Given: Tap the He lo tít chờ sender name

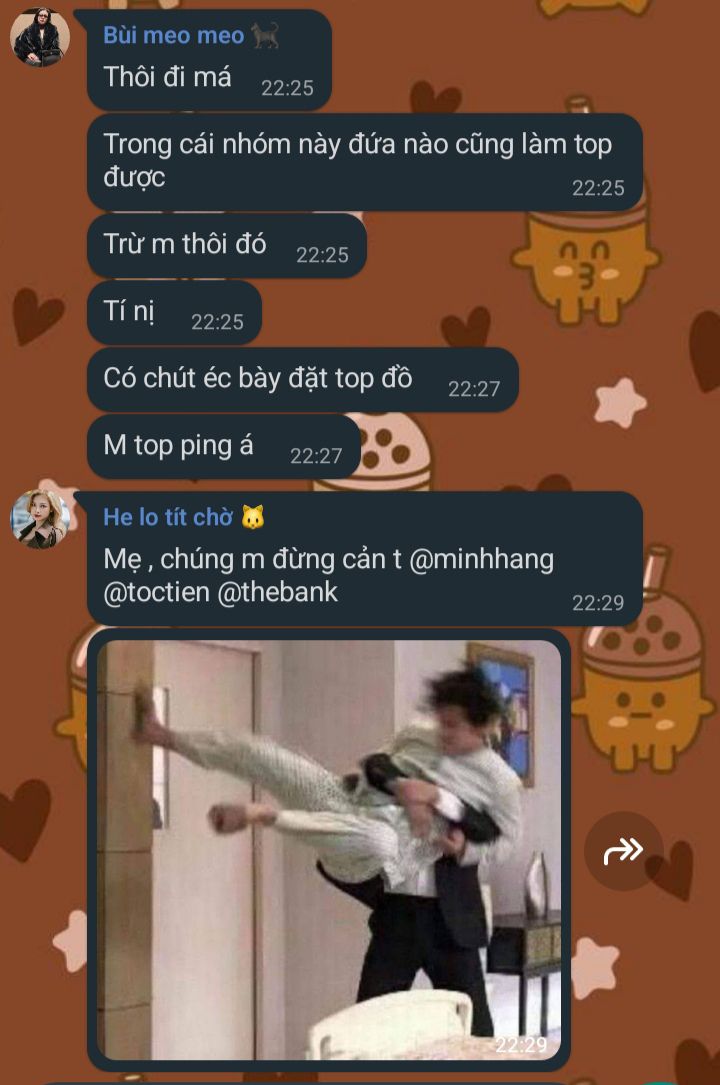Looking at the screenshot, I should coord(168,517).
